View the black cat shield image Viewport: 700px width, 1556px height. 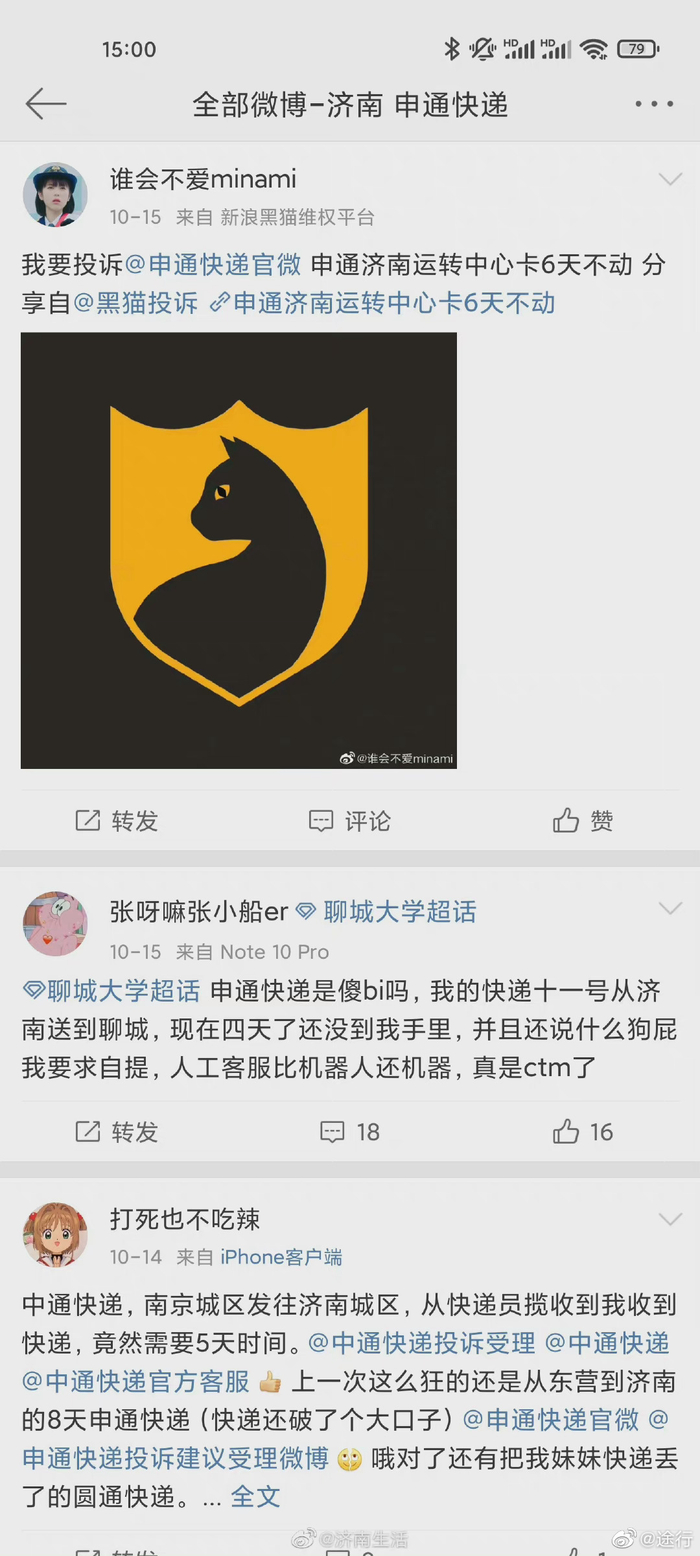(x=238, y=550)
